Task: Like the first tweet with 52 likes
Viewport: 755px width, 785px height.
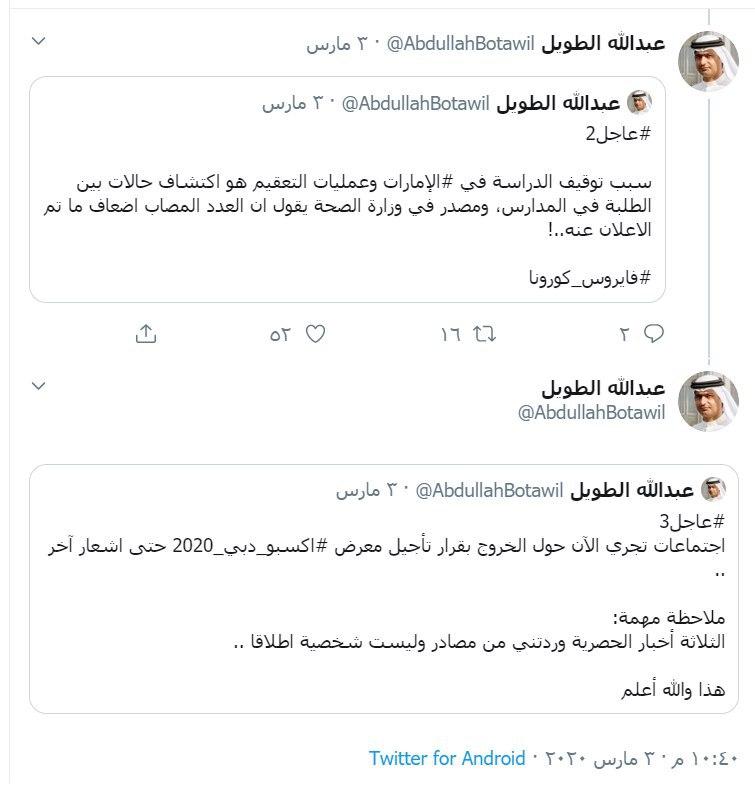Action: (x=314, y=333)
